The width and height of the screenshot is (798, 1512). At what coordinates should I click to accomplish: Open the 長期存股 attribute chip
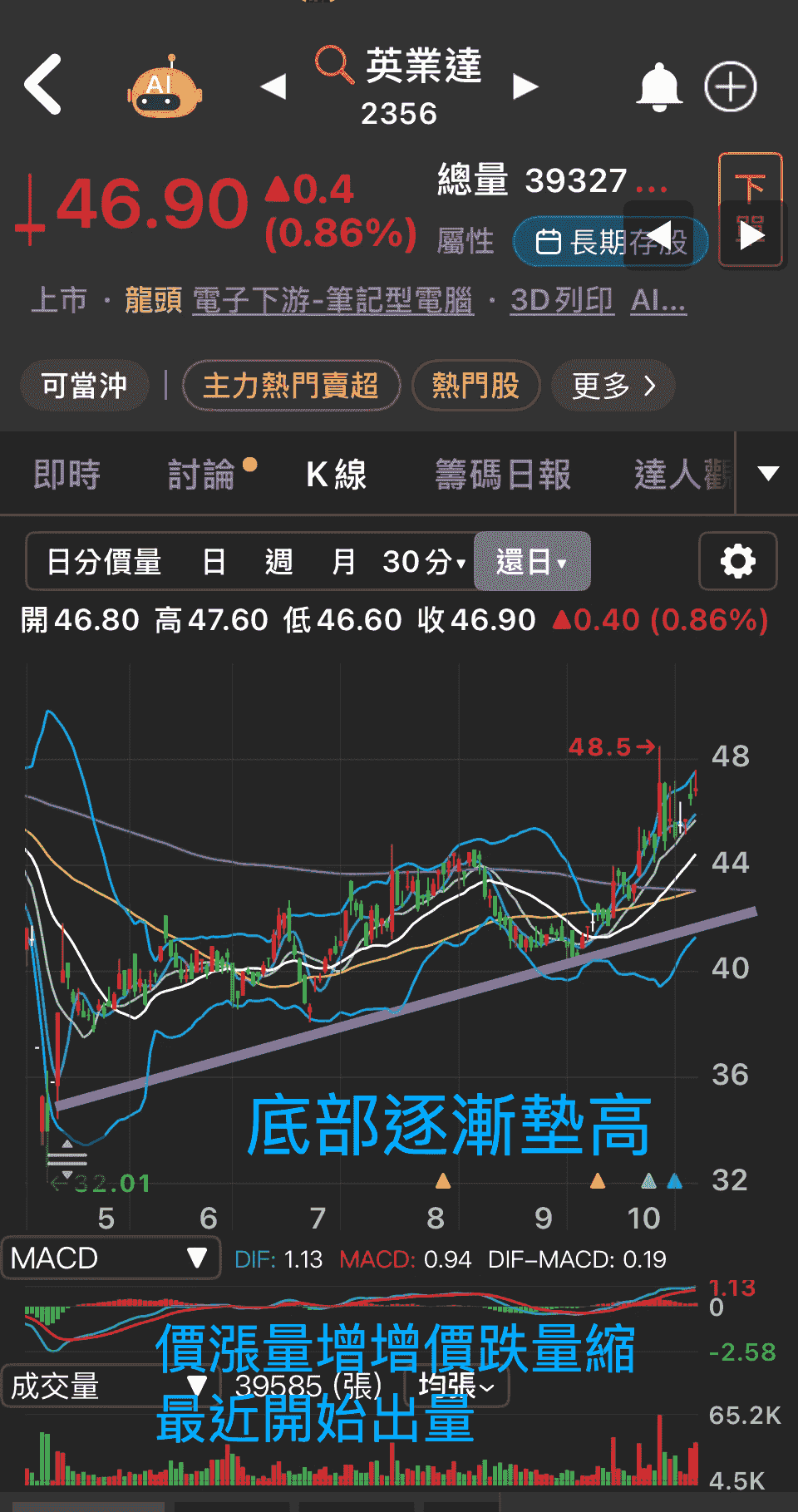point(610,242)
